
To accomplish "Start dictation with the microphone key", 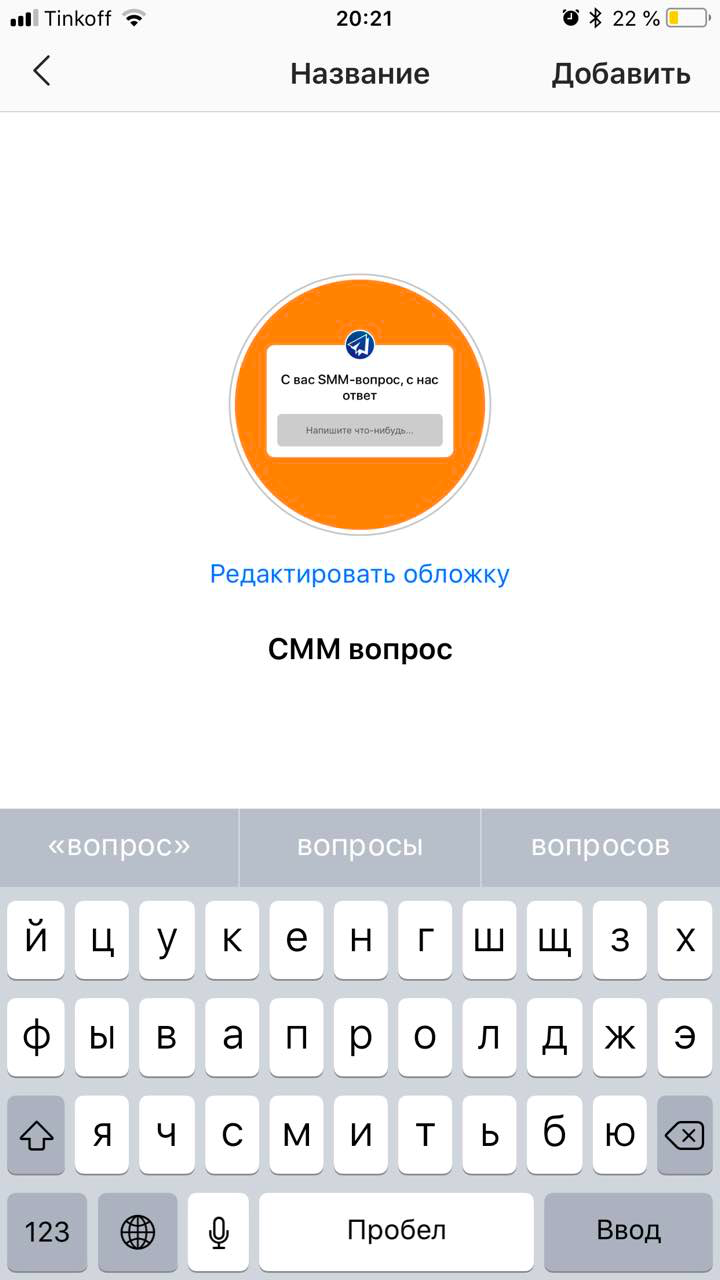I will [218, 1231].
